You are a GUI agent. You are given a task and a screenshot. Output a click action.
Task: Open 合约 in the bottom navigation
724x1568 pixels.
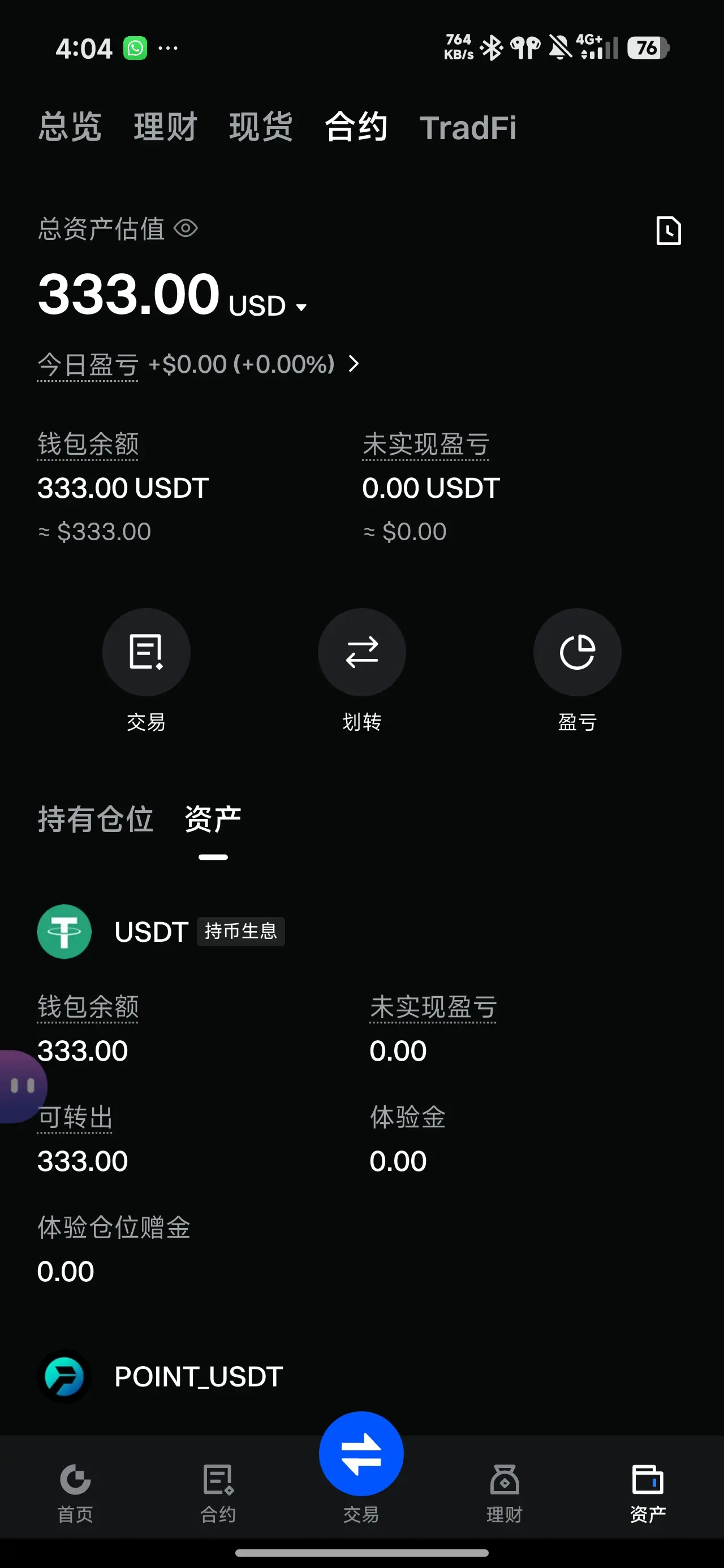218,1491
